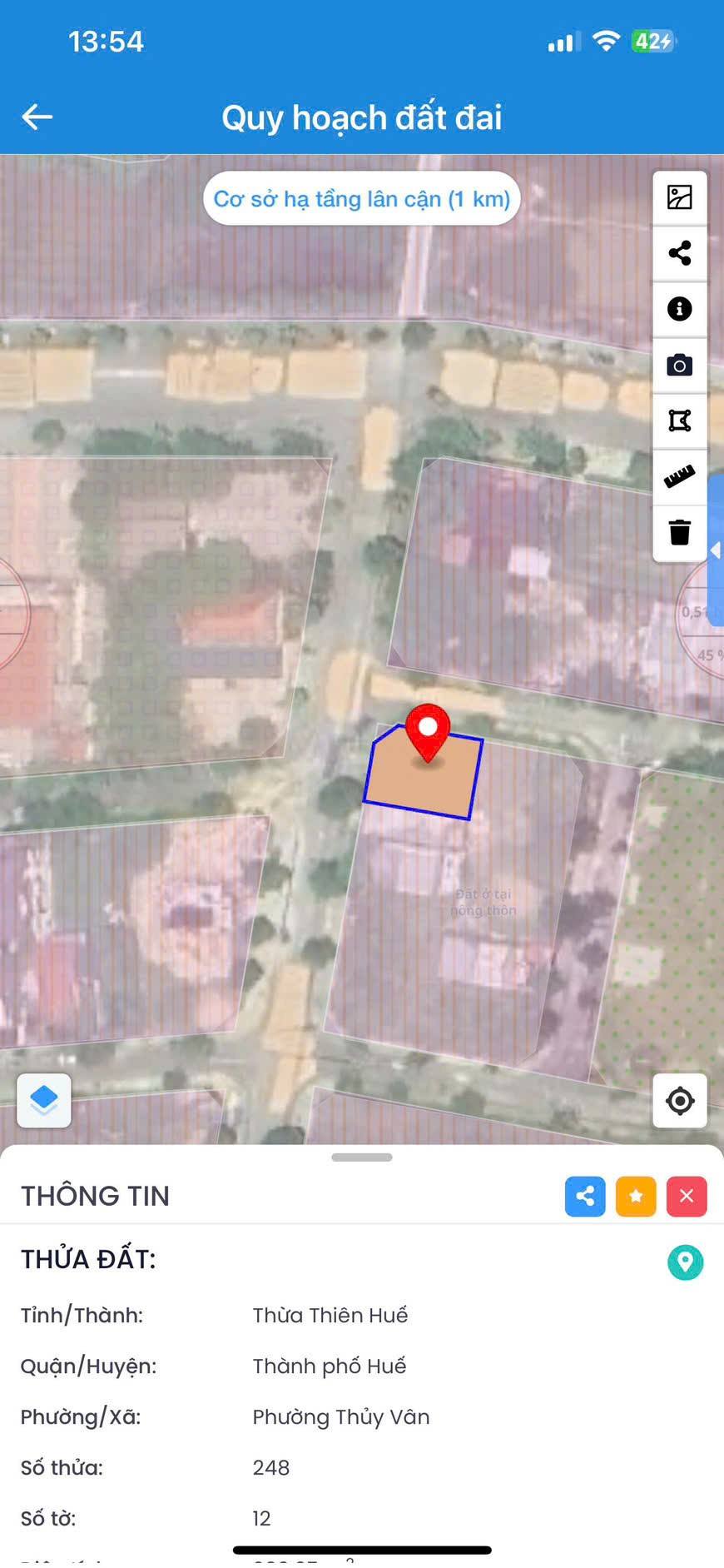The image size is (724, 1568).
Task: Open the map info icon
Action: [679, 309]
